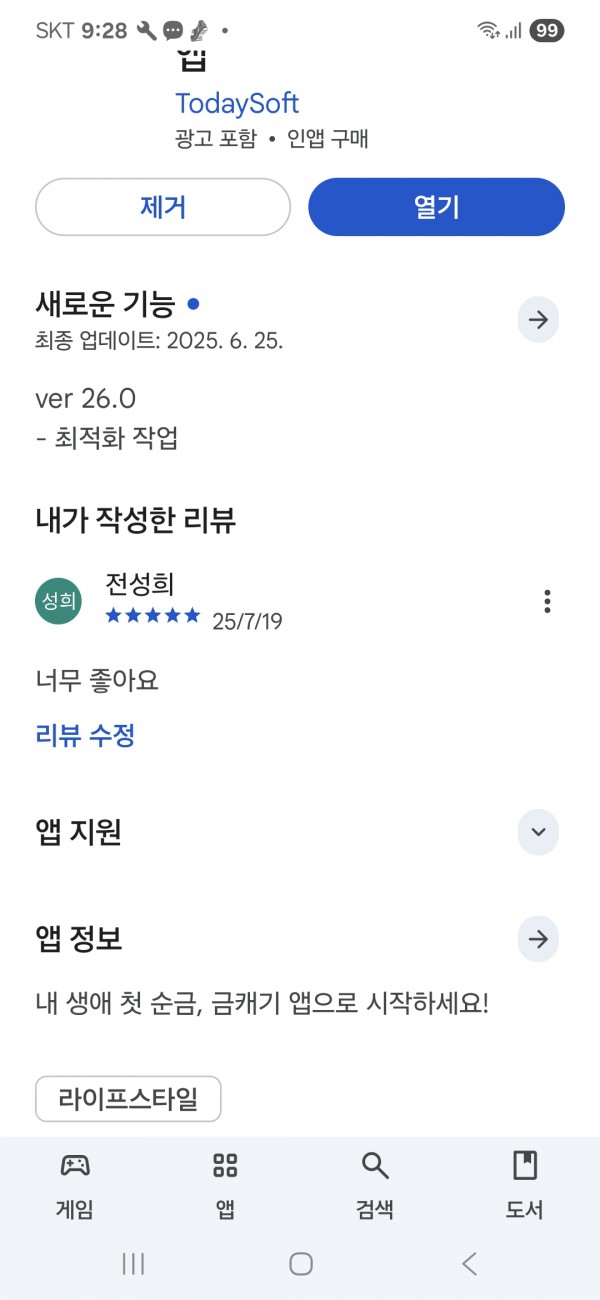This screenshot has width=600, height=1300.
Task: Go to the 검색 tab
Action: 375,1185
